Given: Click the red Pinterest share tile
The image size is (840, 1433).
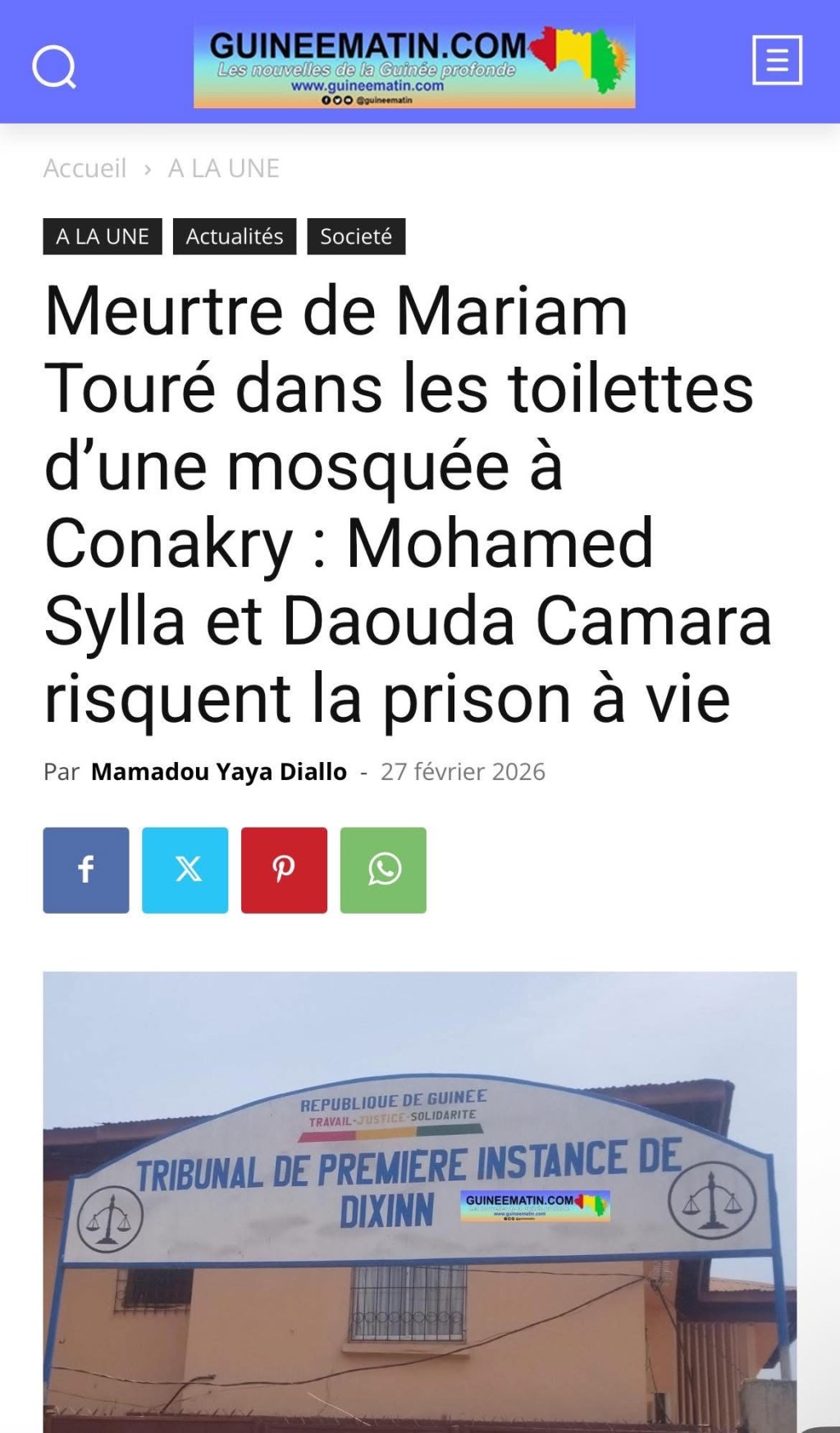Looking at the screenshot, I should [x=284, y=870].
